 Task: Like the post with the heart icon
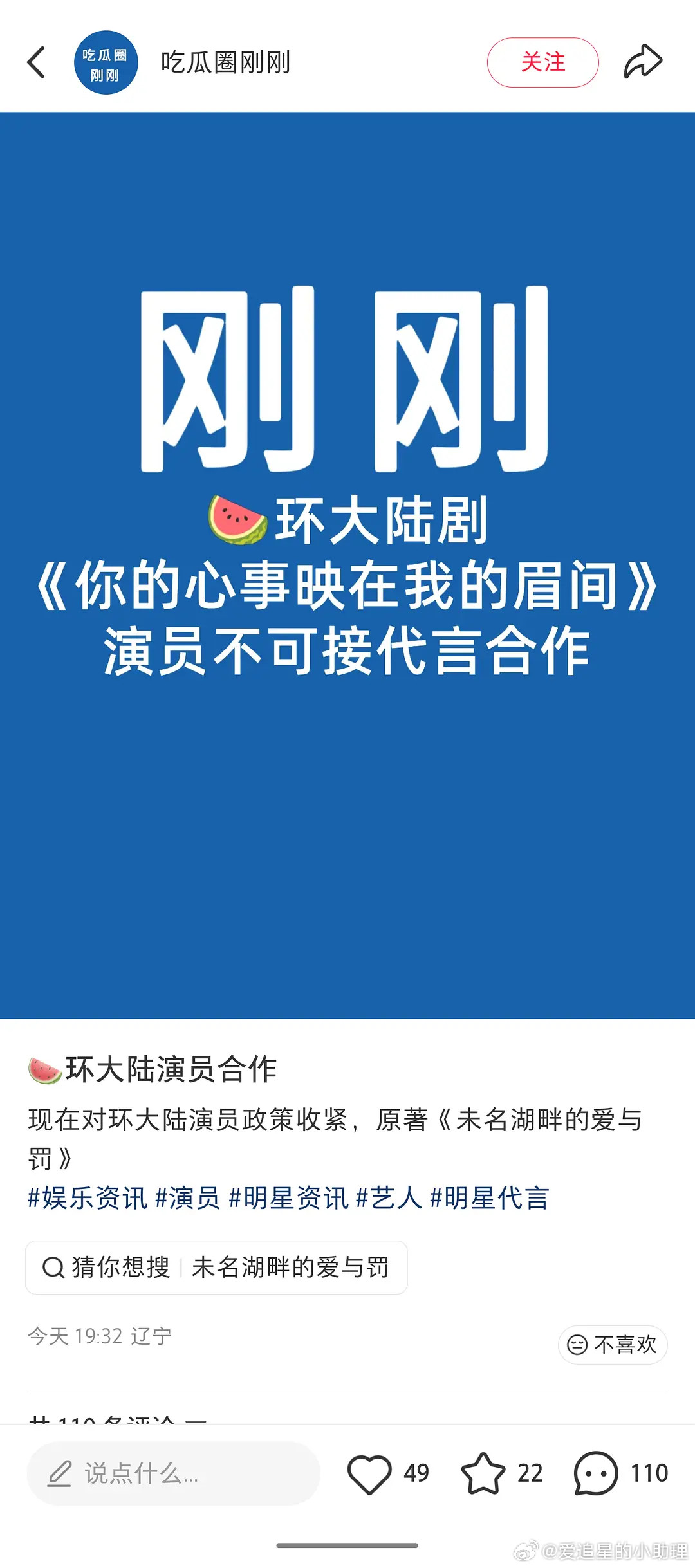[372, 1472]
